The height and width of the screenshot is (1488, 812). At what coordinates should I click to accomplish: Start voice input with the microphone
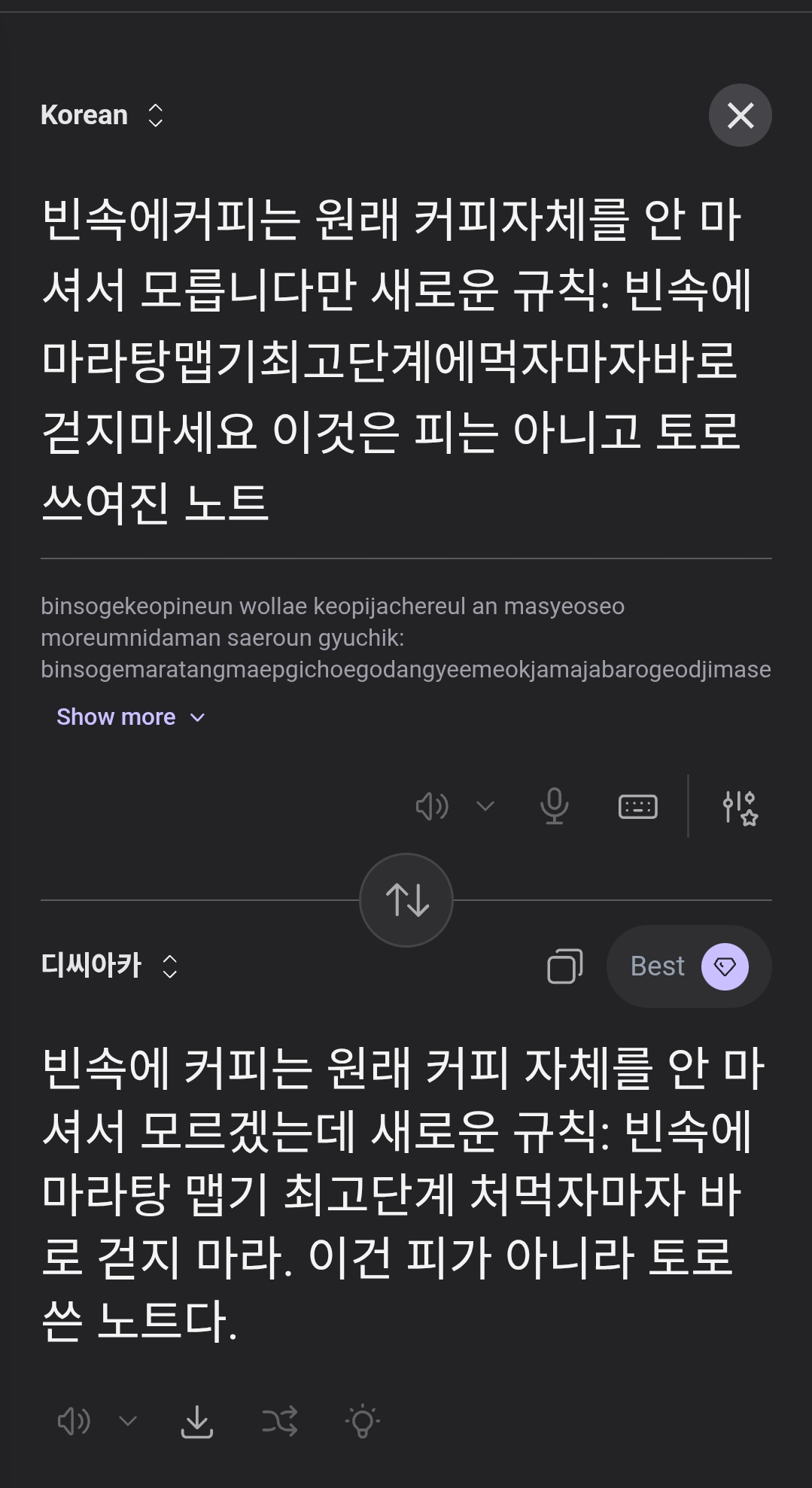(555, 807)
